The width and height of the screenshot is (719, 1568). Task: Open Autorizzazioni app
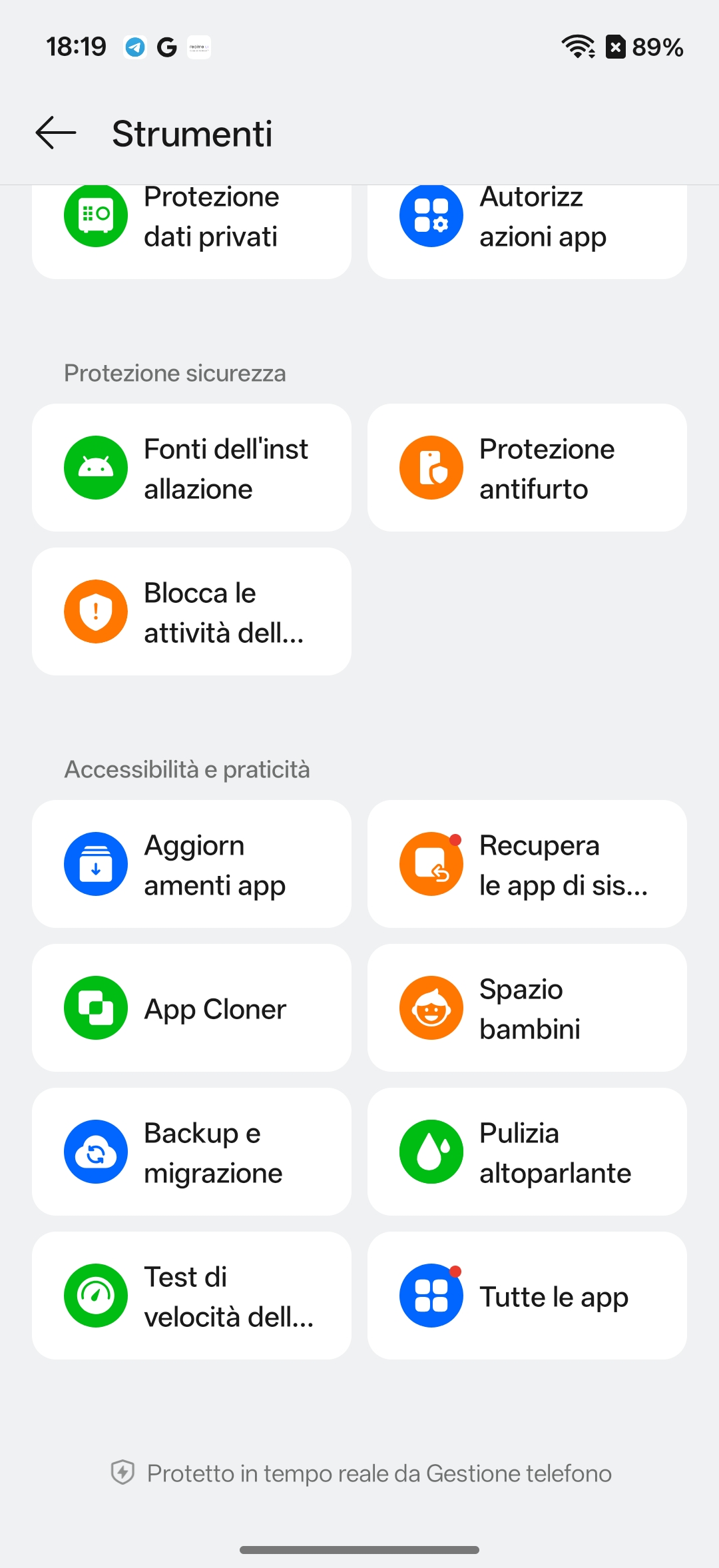point(527,226)
